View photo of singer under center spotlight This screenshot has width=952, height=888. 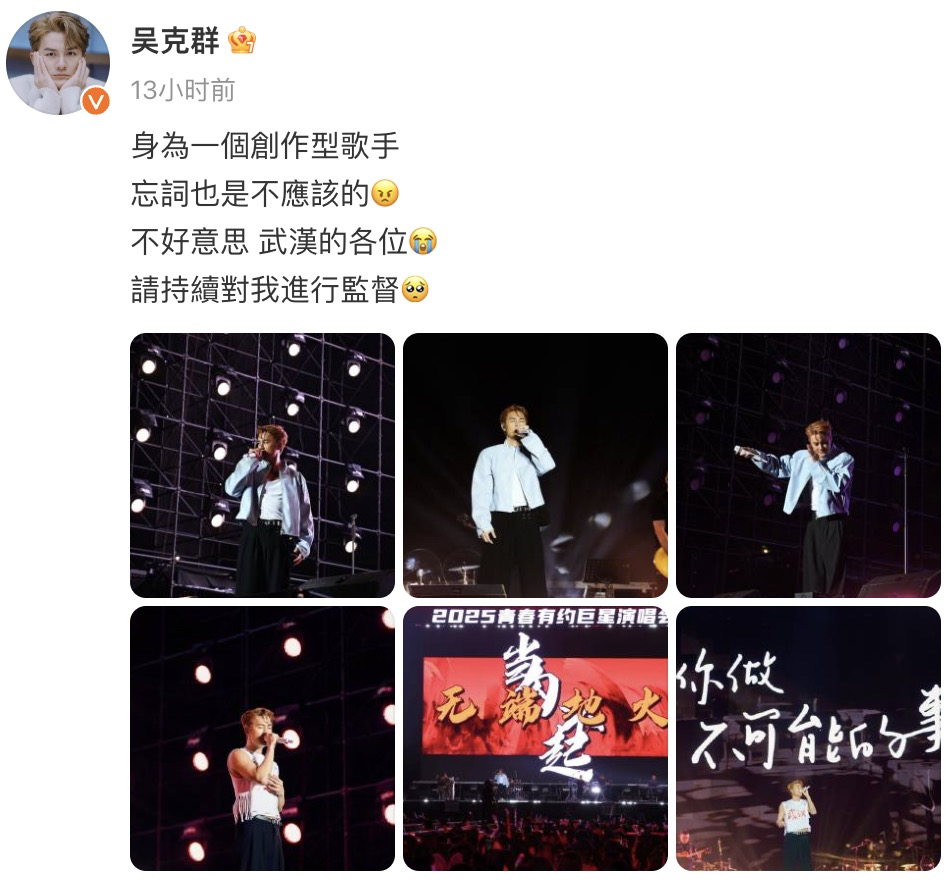tap(535, 465)
